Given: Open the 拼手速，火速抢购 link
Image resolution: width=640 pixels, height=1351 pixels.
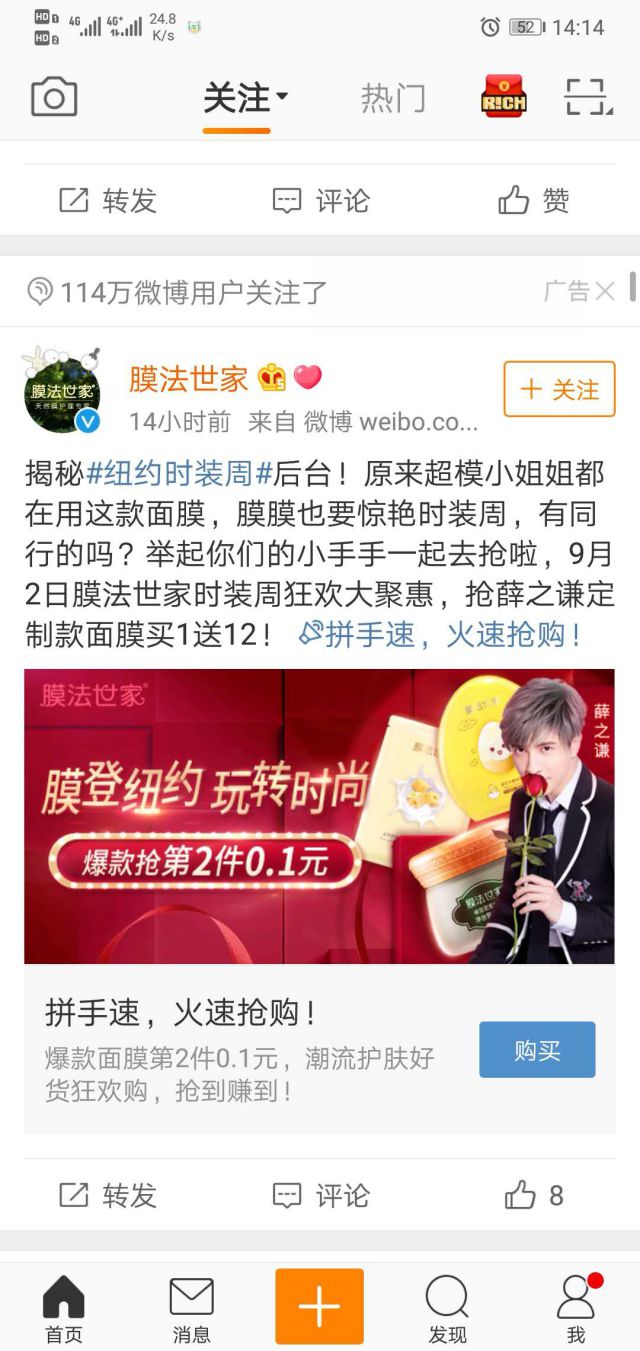Looking at the screenshot, I should pyautogui.click(x=441, y=634).
